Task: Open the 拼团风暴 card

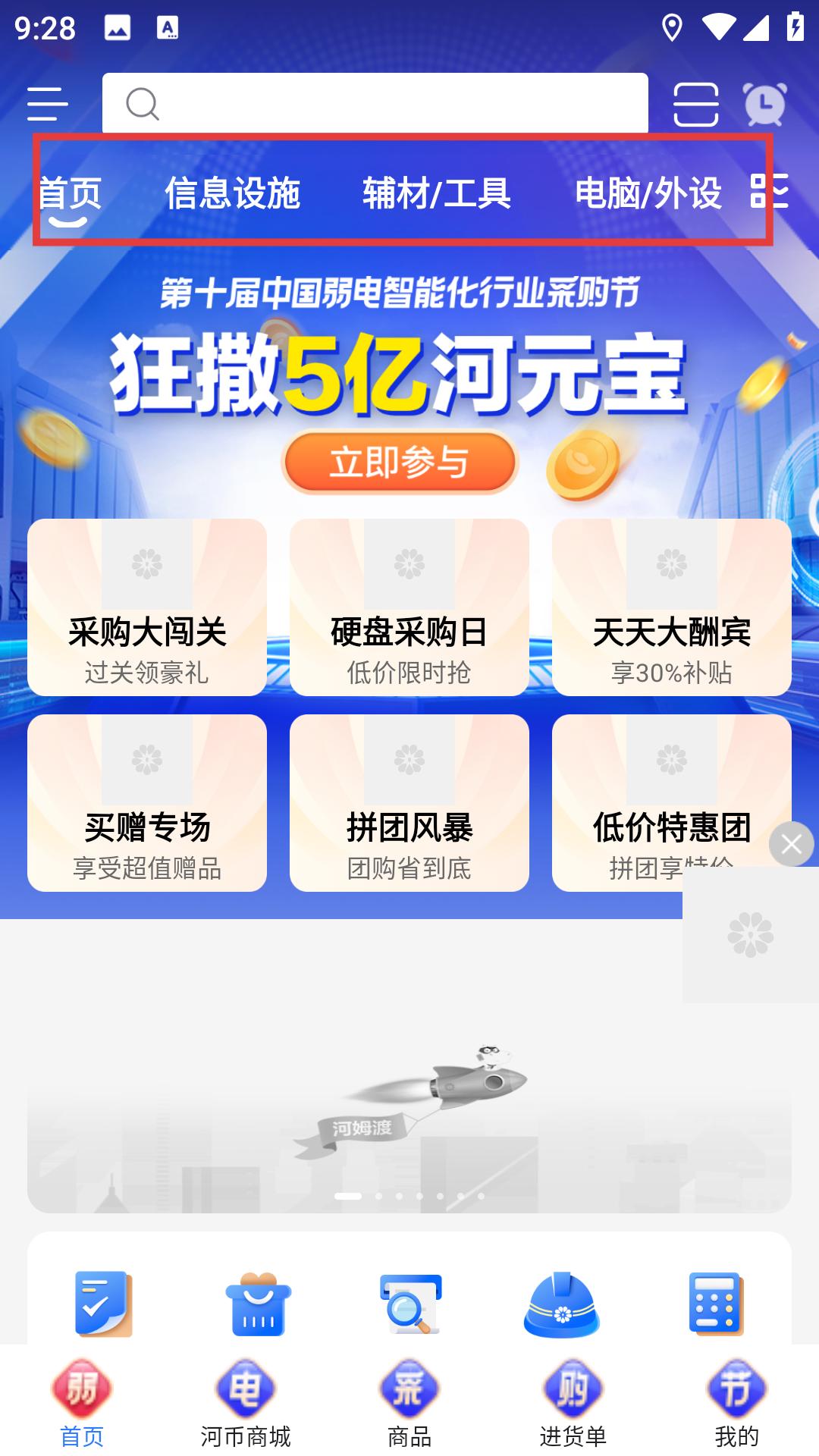Action: pos(409,803)
